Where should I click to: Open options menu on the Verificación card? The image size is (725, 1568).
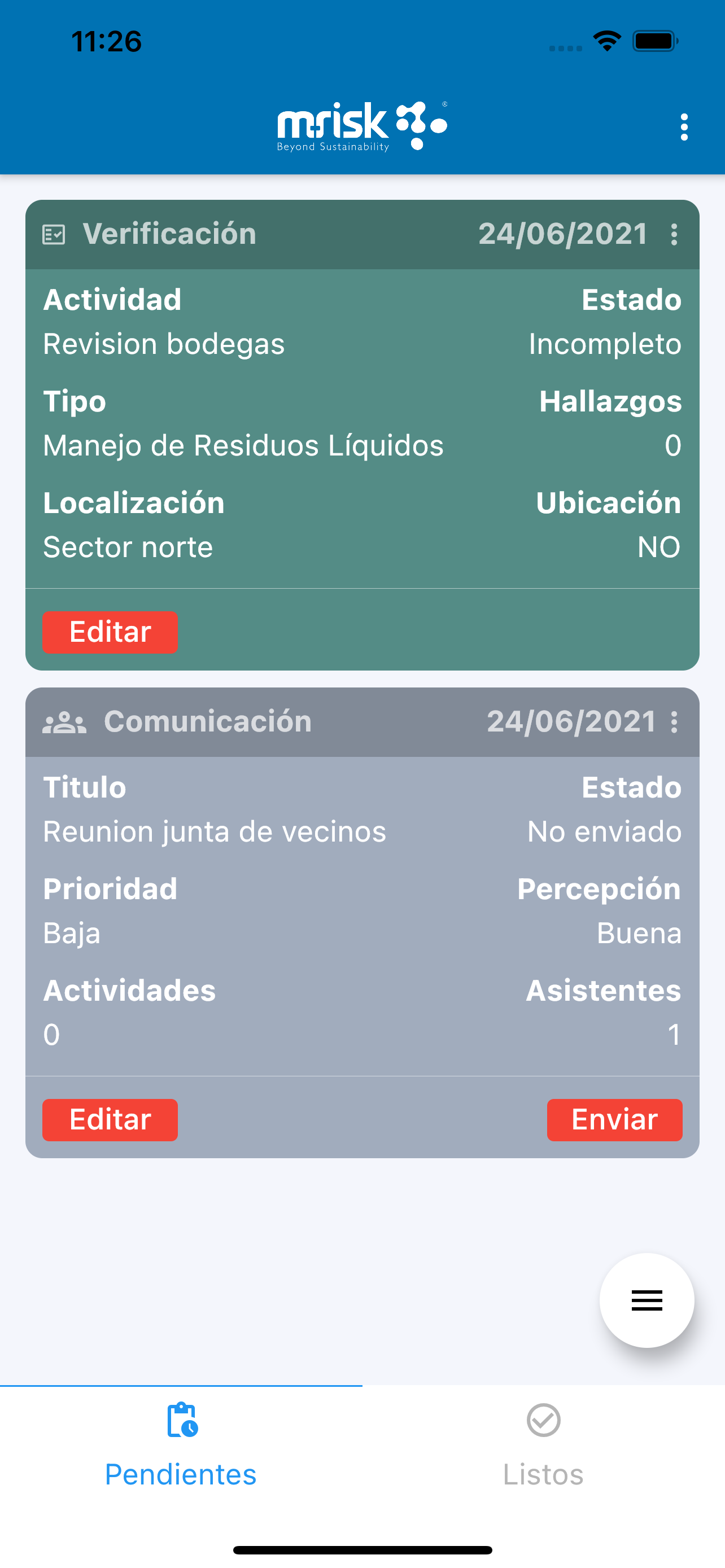(674, 234)
